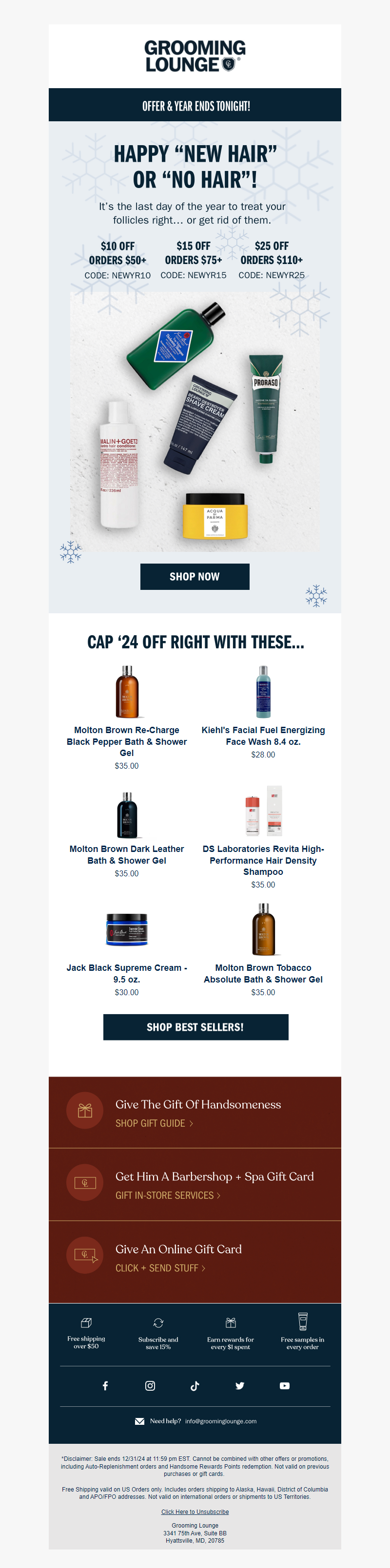Tap SHOP BEST SELLERS button
Image resolution: width=390 pixels, height=1568 pixels.
click(195, 1027)
